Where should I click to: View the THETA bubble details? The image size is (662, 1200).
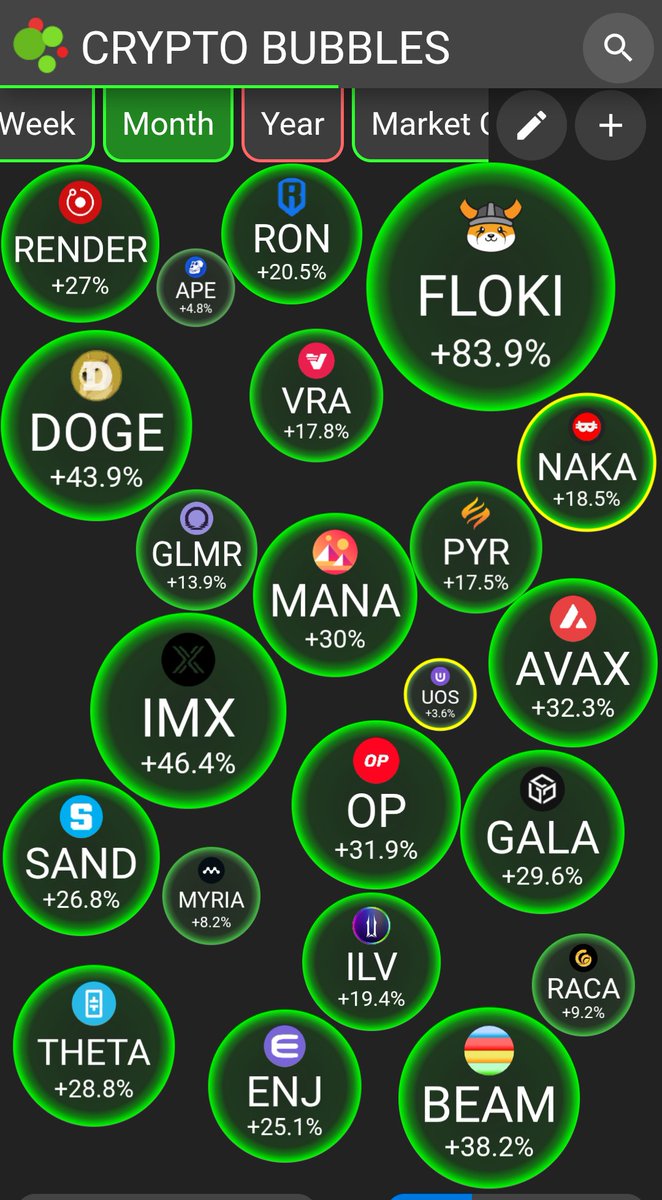[x=94, y=1045]
